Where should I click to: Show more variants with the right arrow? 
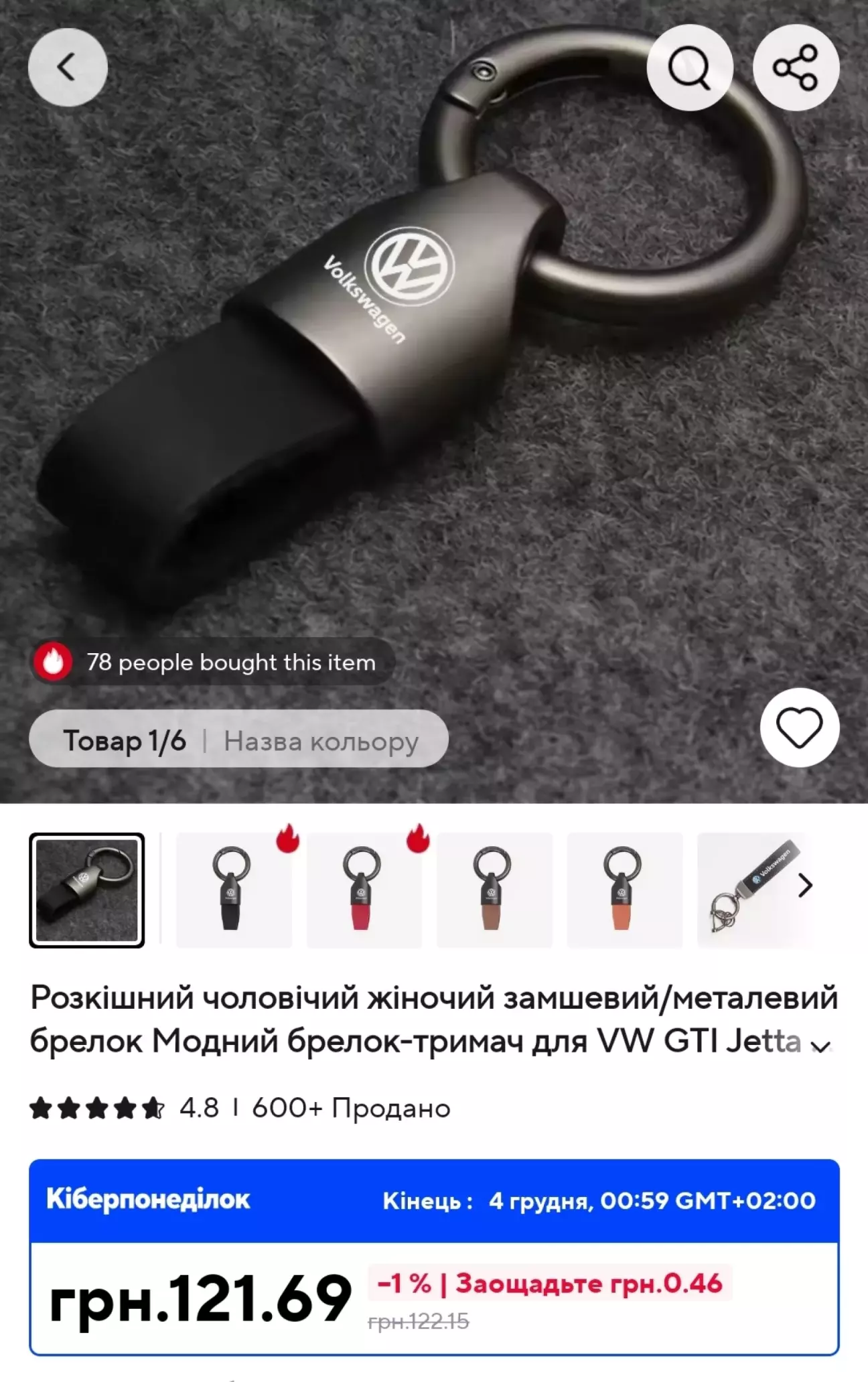coord(805,886)
